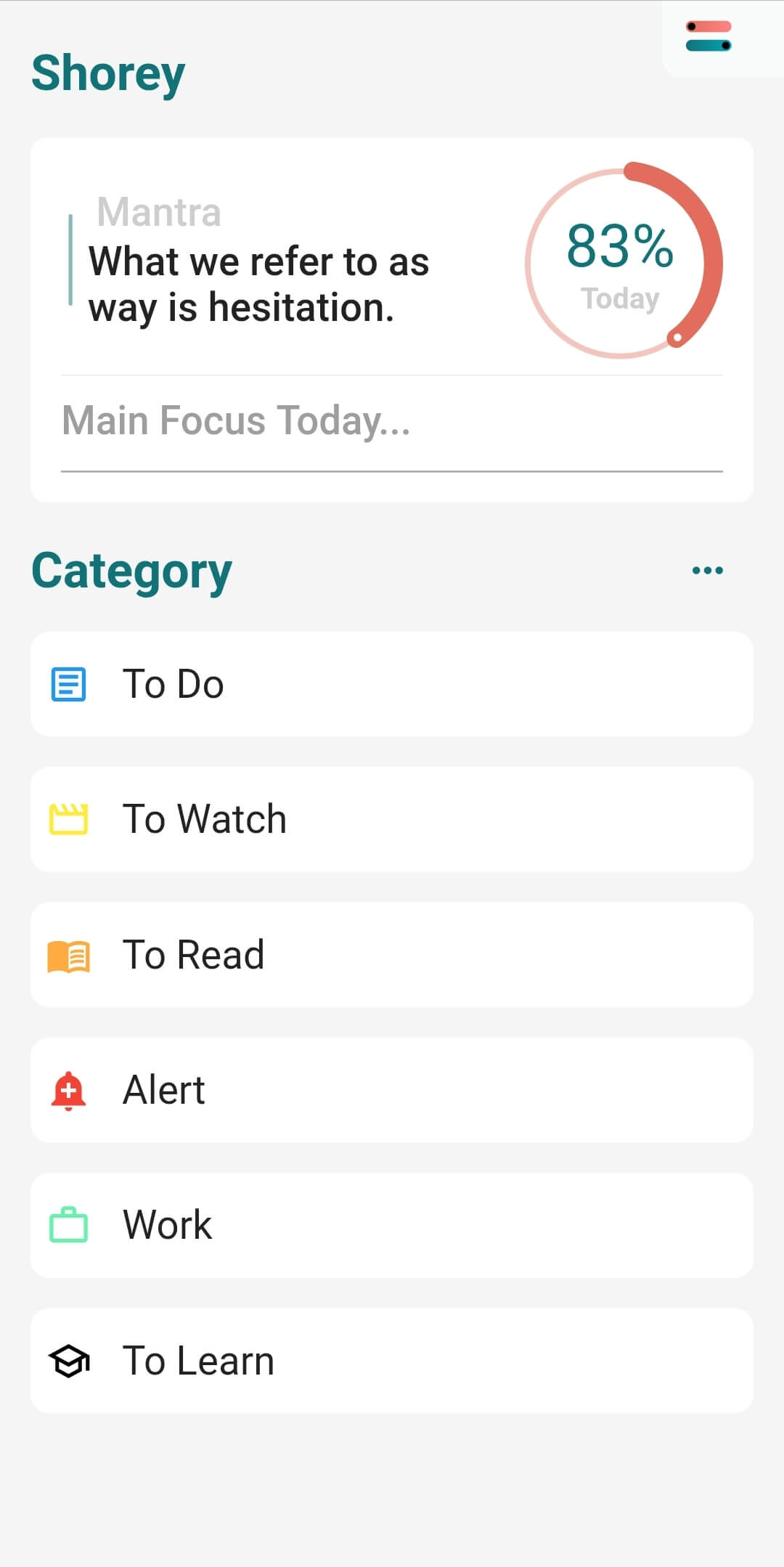Open the To Learn category
784x1567 pixels.
click(392, 1361)
